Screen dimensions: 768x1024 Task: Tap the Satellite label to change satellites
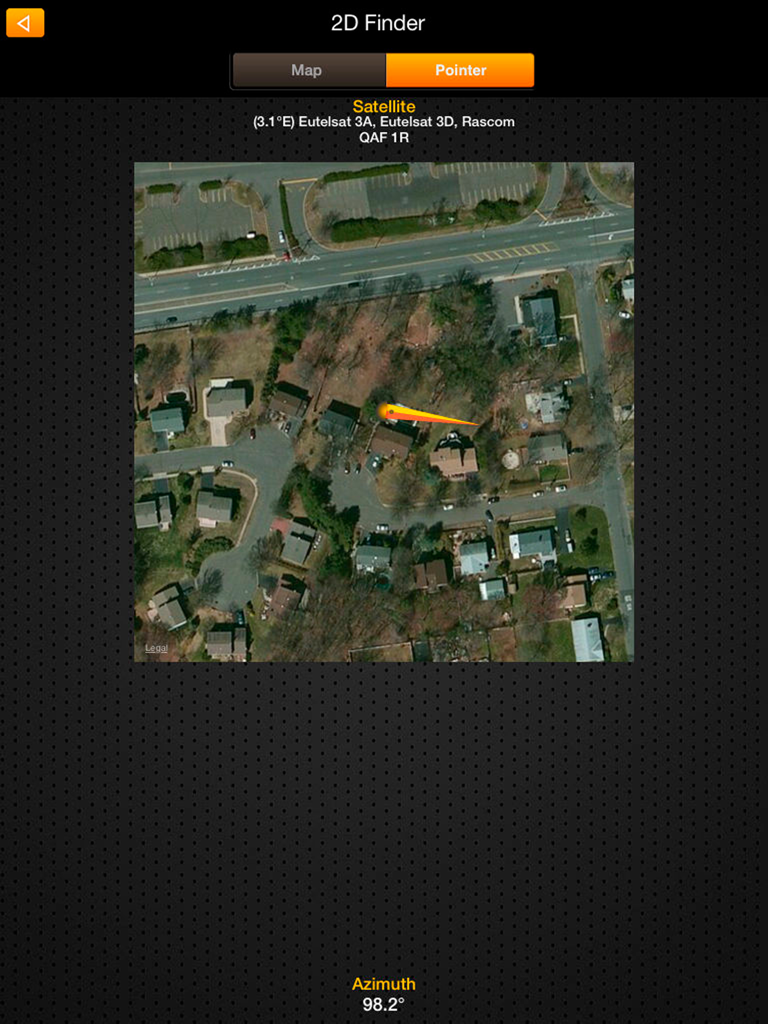click(383, 106)
